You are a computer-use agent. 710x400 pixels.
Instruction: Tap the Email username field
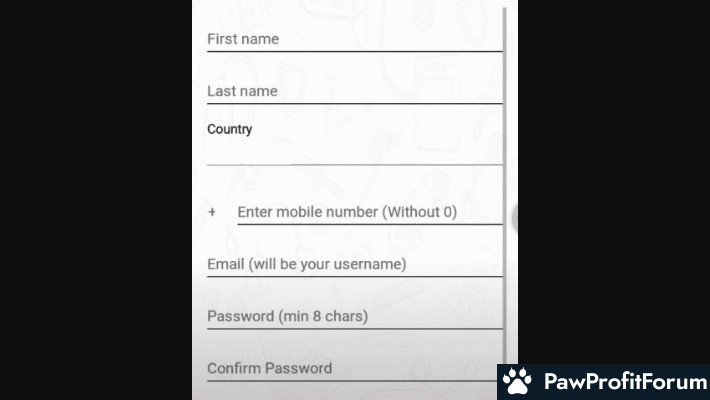354,264
